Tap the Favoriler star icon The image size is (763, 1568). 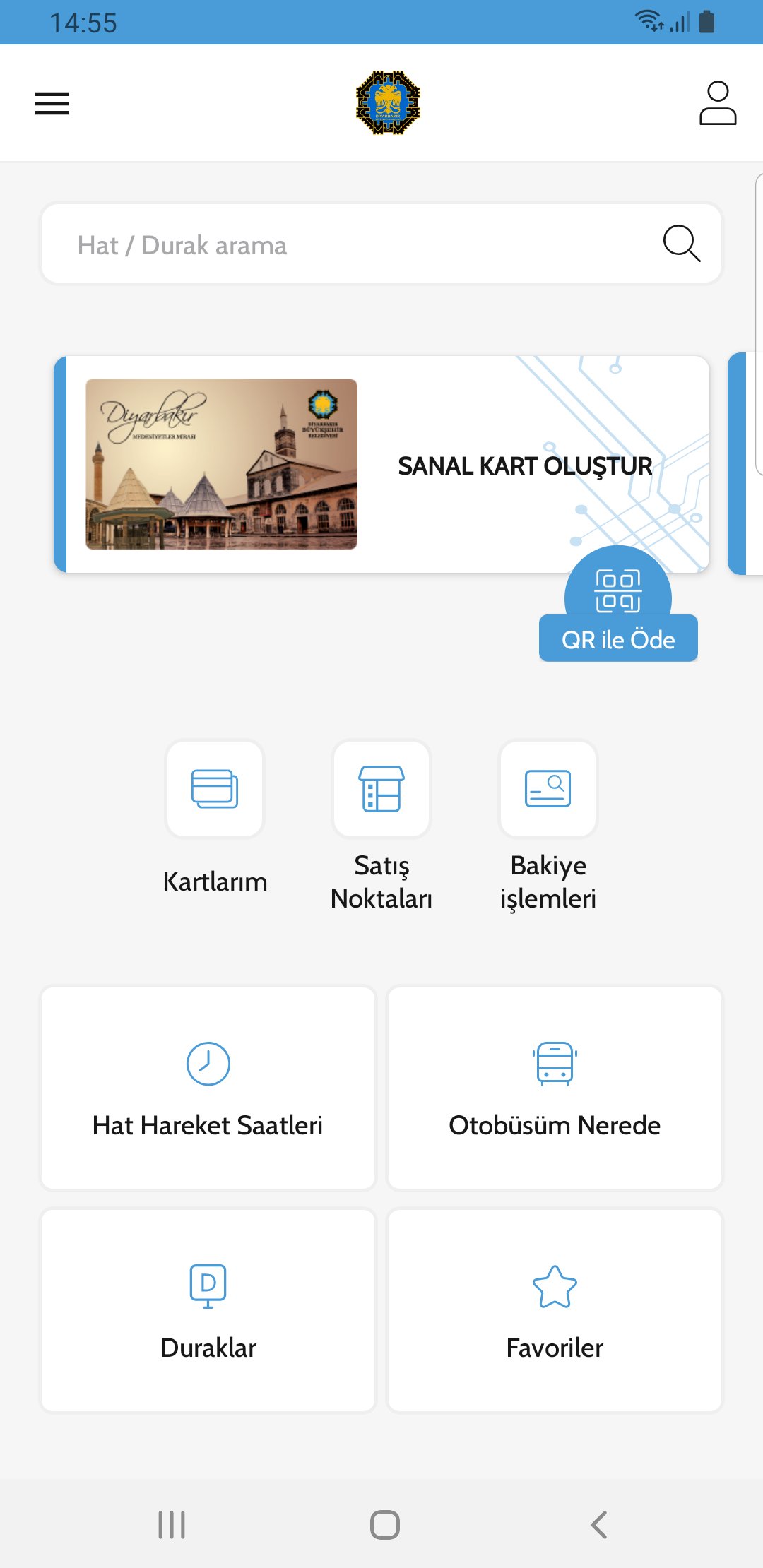pyautogui.click(x=555, y=1286)
